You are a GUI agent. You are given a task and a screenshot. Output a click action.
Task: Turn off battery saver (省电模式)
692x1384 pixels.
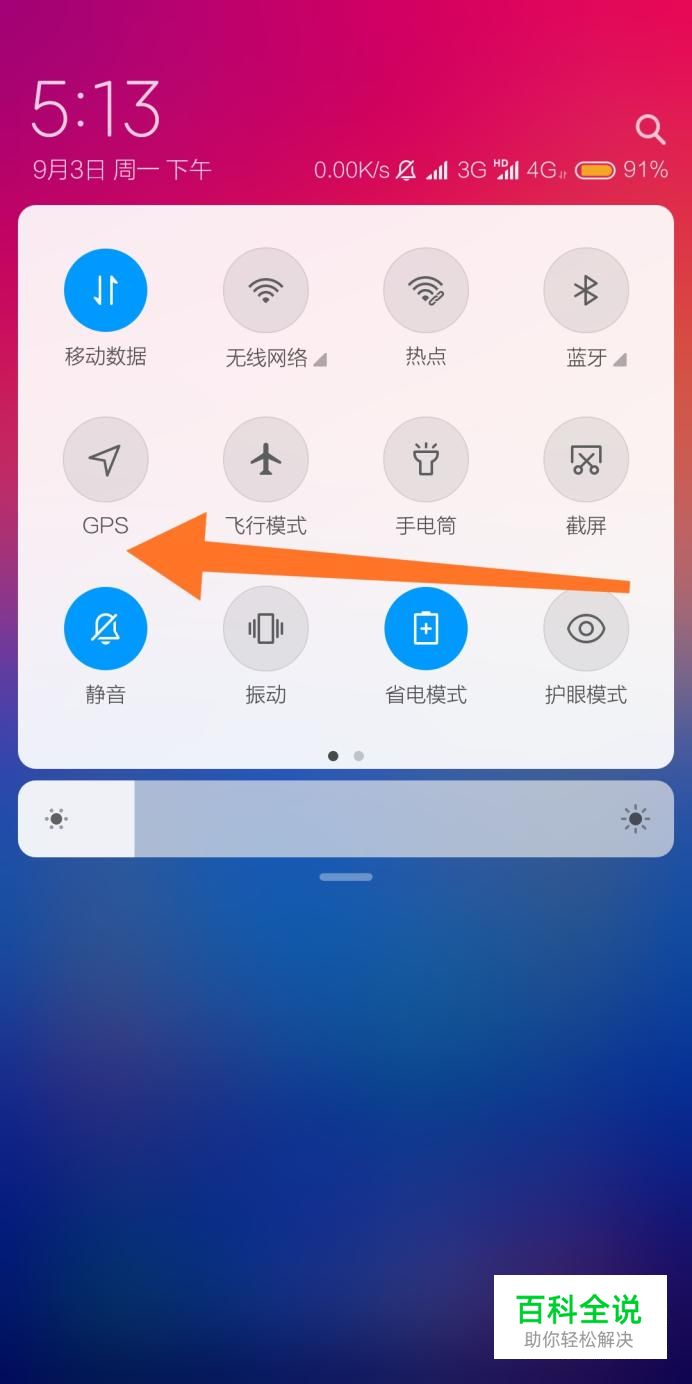coord(425,629)
